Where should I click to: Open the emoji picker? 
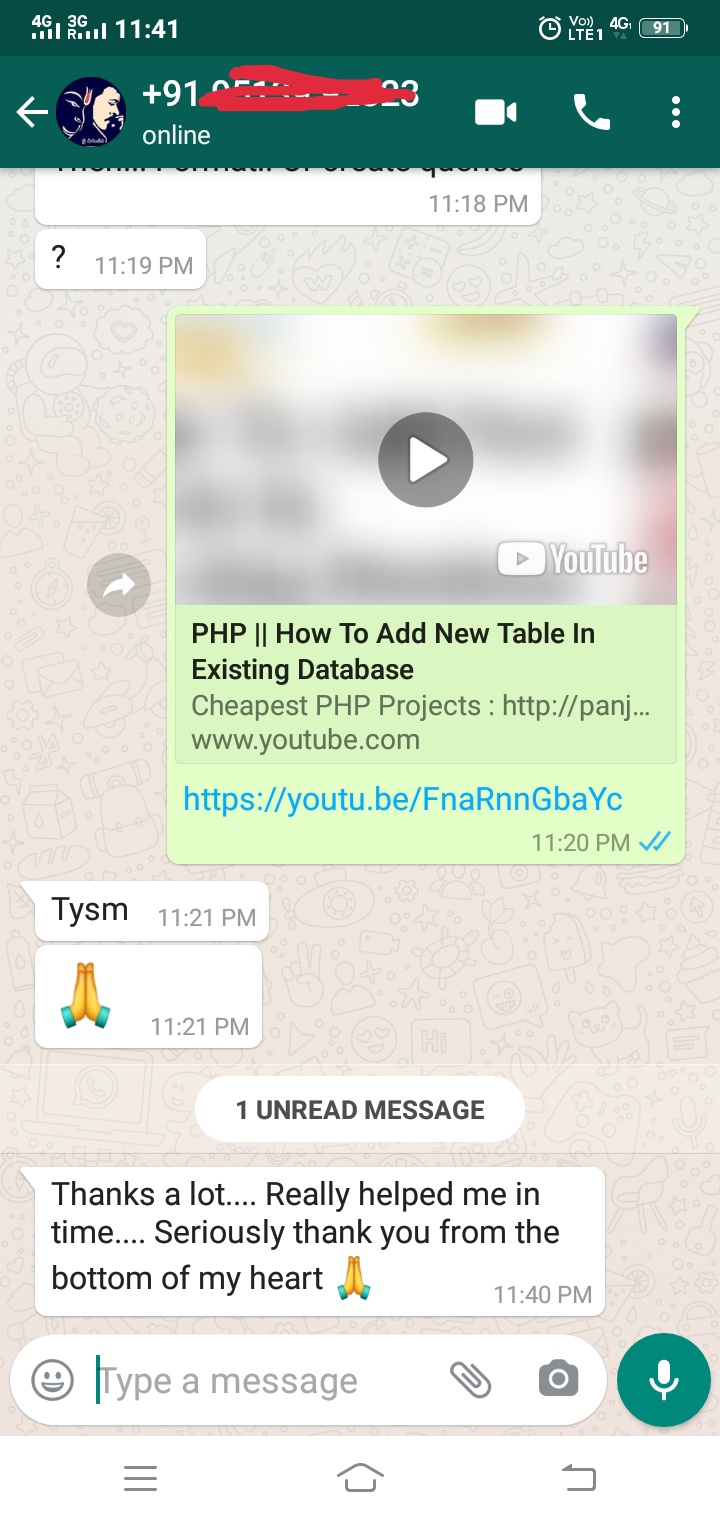(x=51, y=1380)
